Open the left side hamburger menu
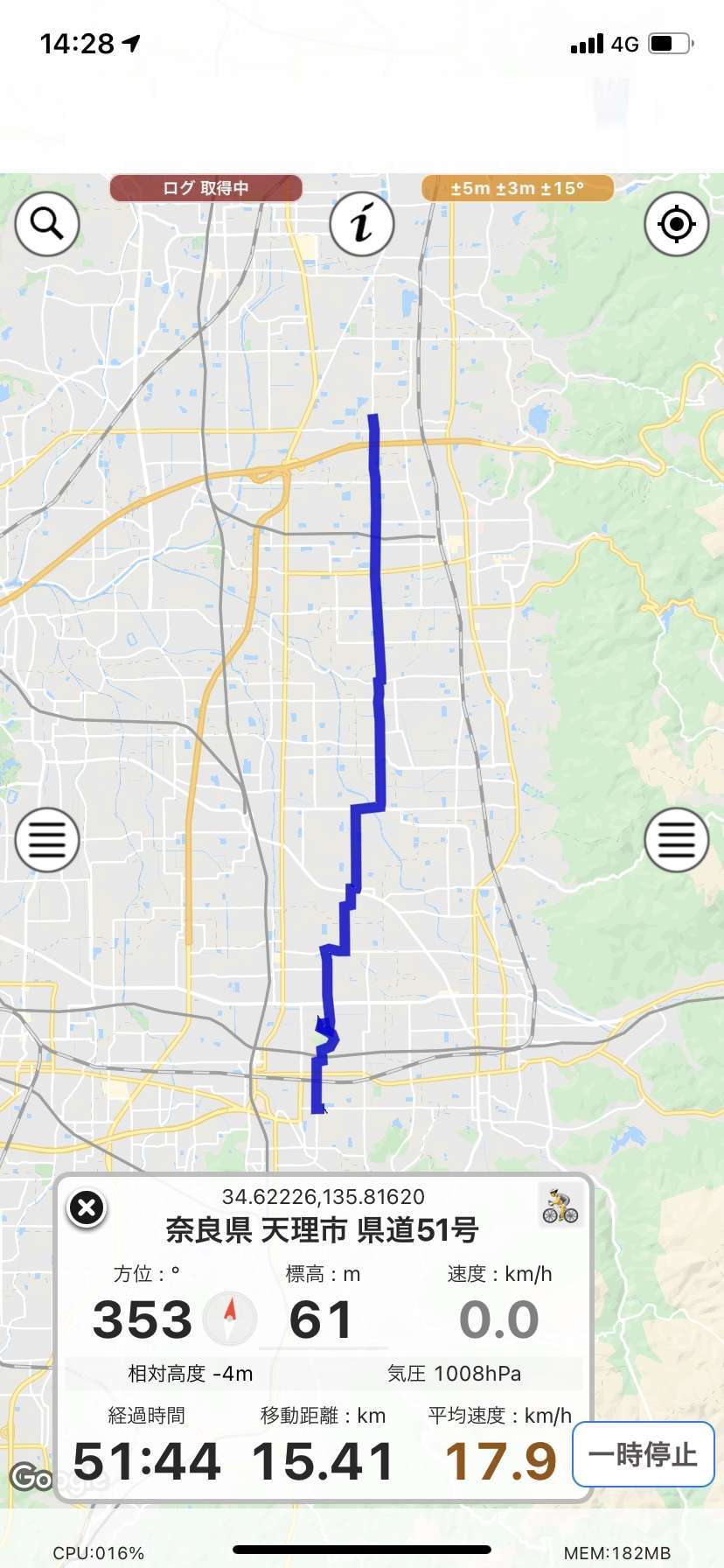 (47, 840)
